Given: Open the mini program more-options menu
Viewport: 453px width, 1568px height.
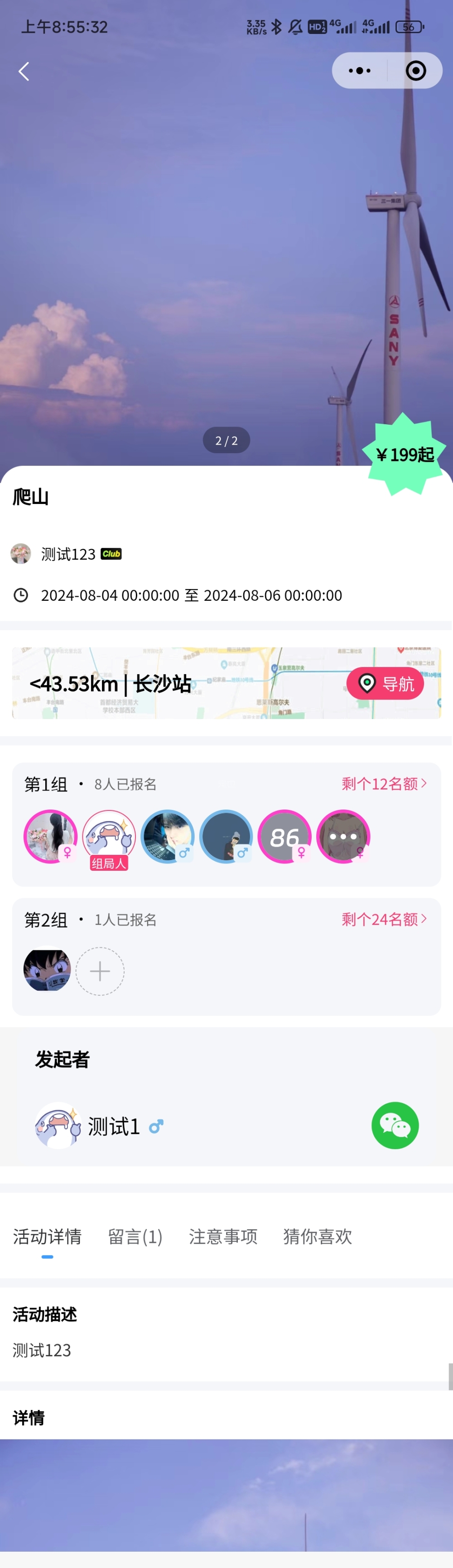Looking at the screenshot, I should (359, 71).
